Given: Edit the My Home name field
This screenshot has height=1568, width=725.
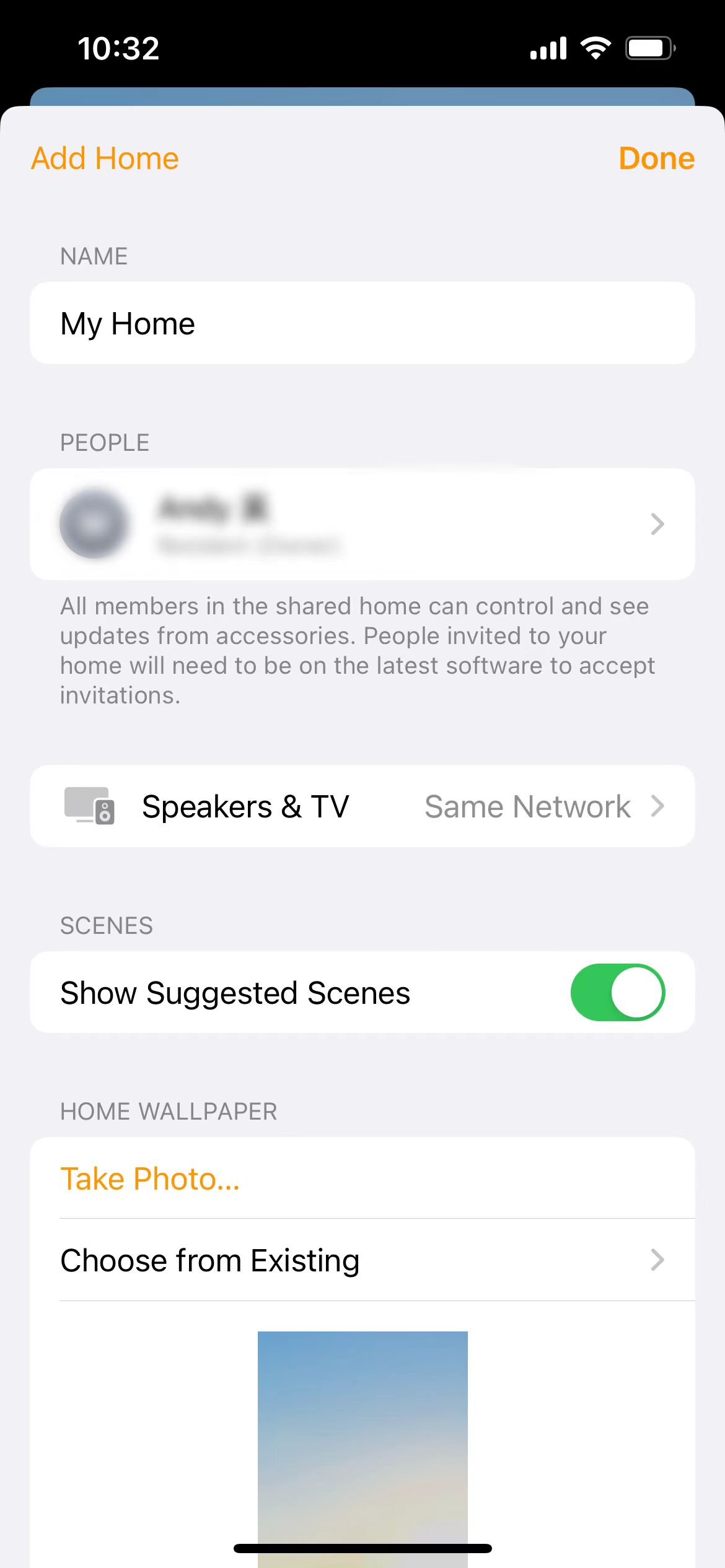Looking at the screenshot, I should [x=362, y=323].
